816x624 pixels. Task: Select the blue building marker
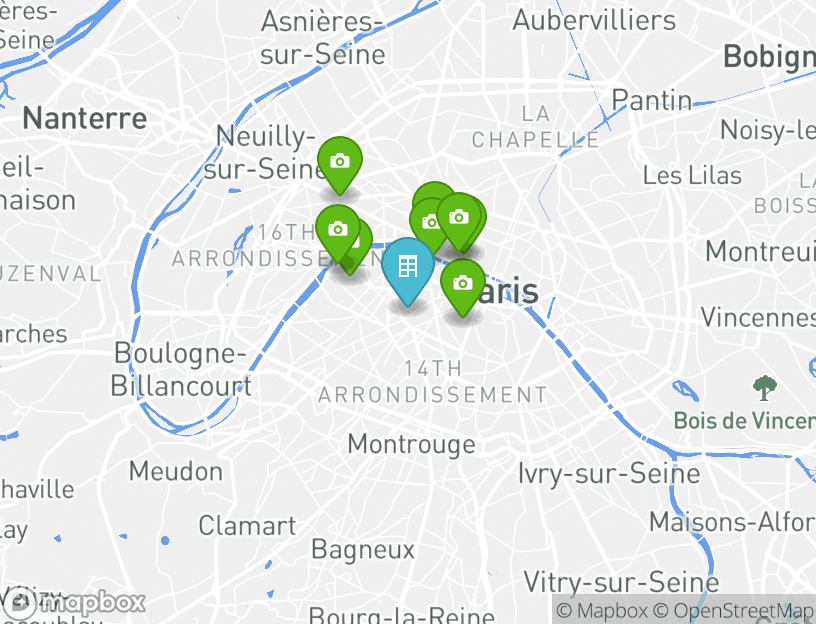click(407, 268)
